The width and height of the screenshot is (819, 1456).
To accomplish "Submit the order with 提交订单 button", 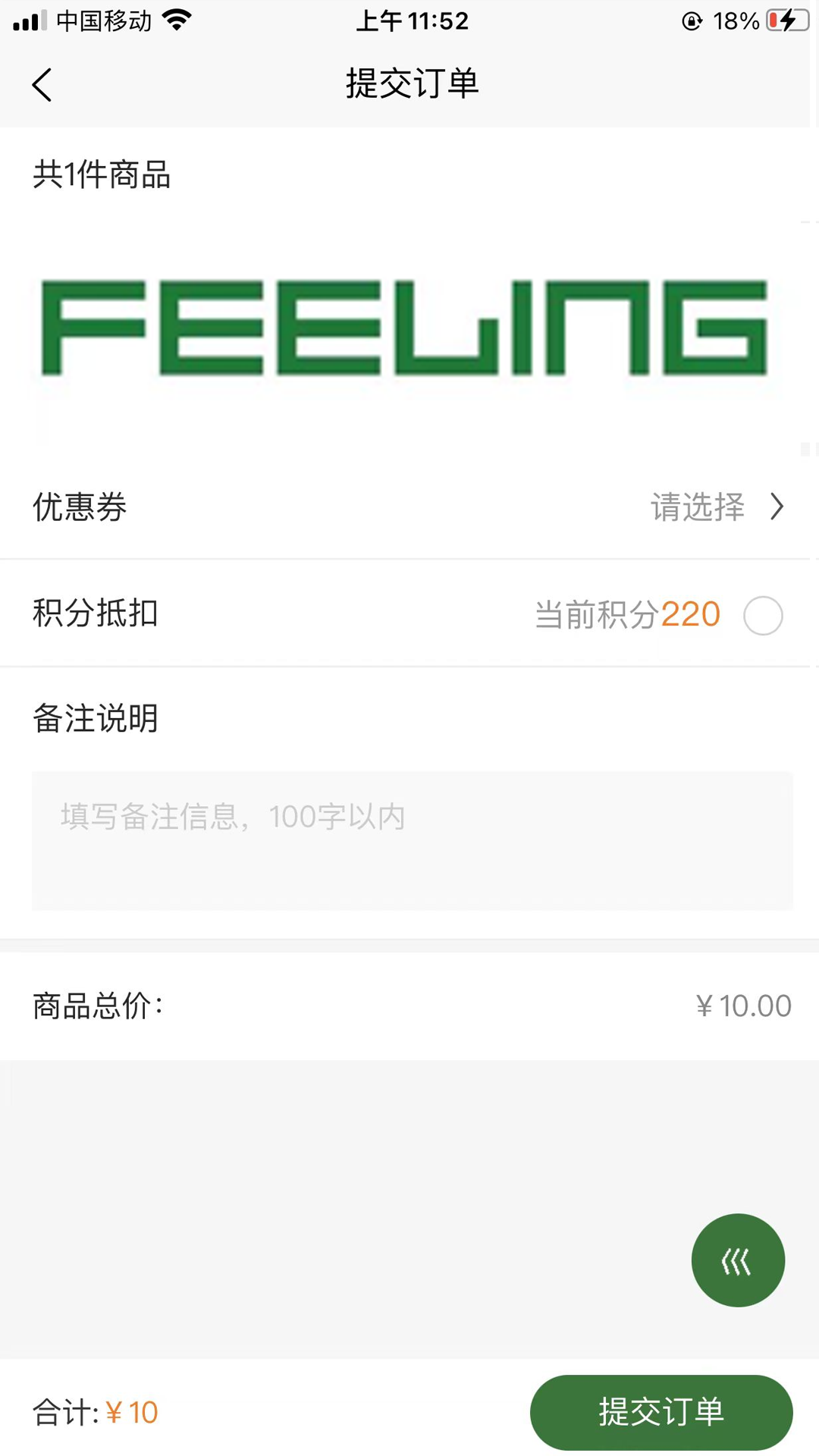I will point(661,1411).
